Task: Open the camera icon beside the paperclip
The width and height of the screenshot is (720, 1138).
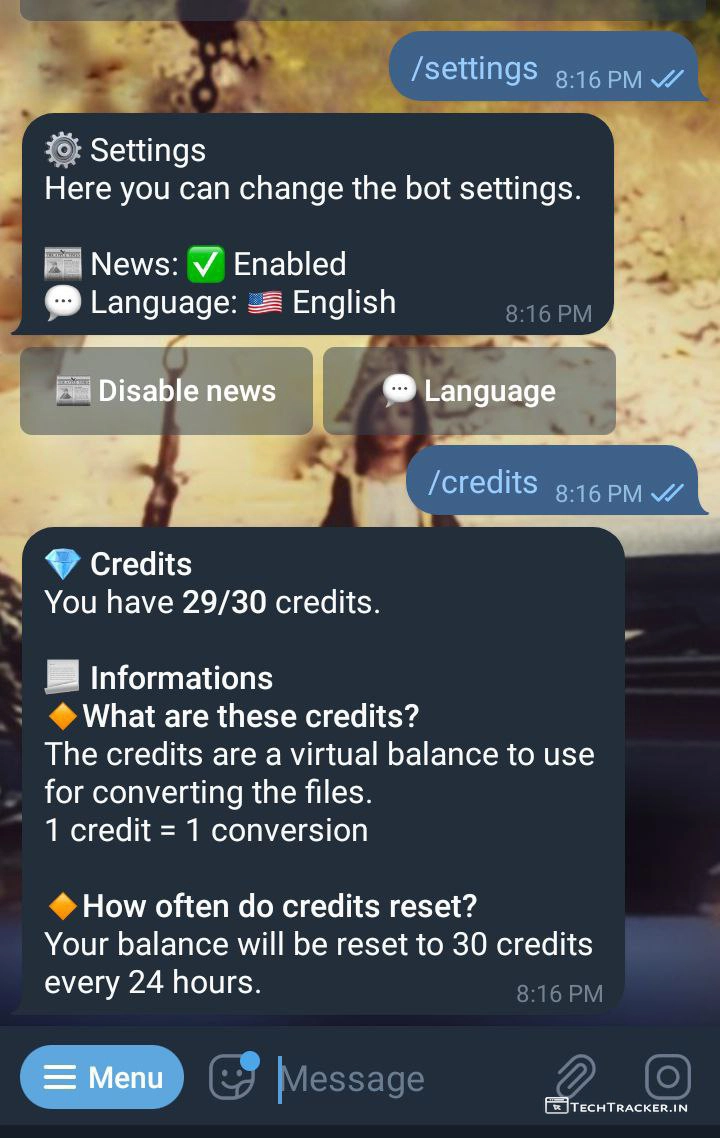Action: pyautogui.click(x=668, y=1077)
